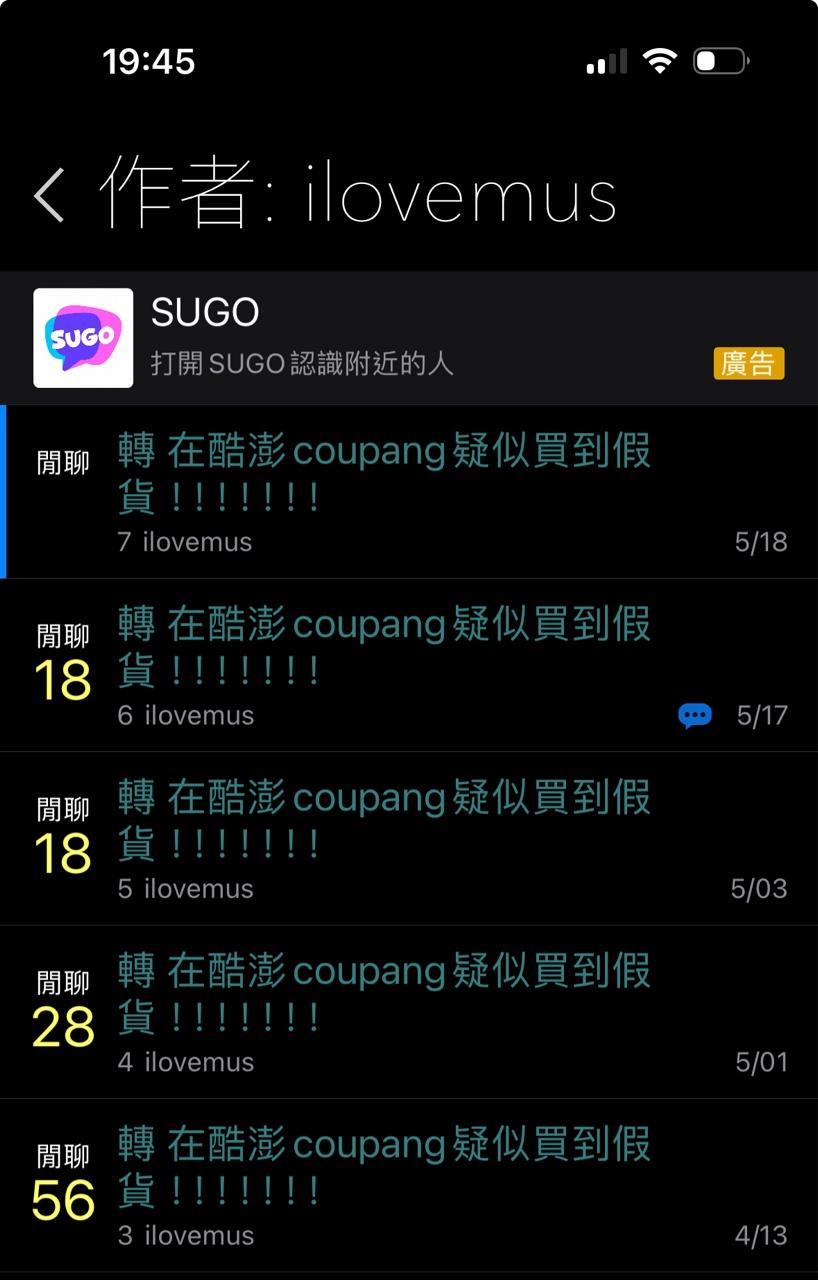Image resolution: width=818 pixels, height=1280 pixels.
Task: Go back using the top-left arrow
Action: [x=50, y=194]
